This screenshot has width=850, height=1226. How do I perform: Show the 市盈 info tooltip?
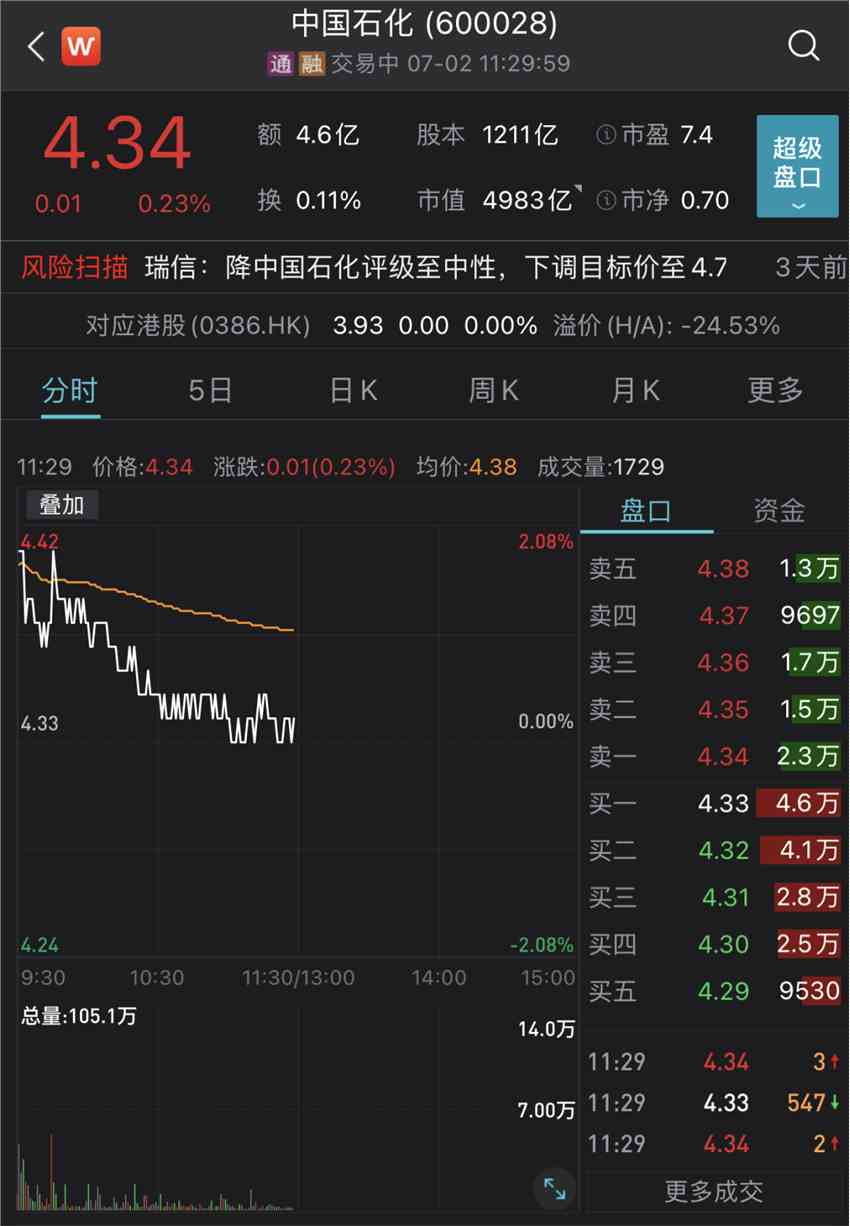point(606,136)
